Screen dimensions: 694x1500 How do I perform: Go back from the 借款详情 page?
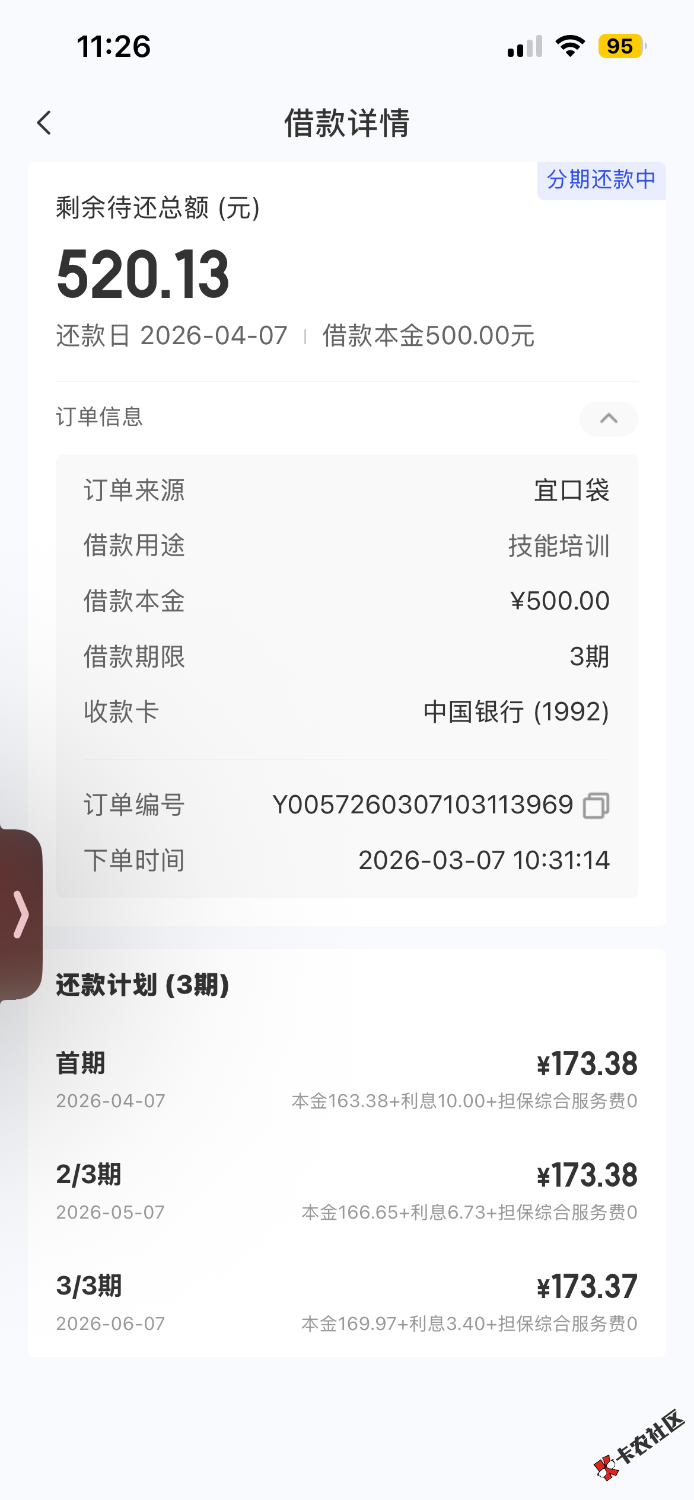(44, 123)
